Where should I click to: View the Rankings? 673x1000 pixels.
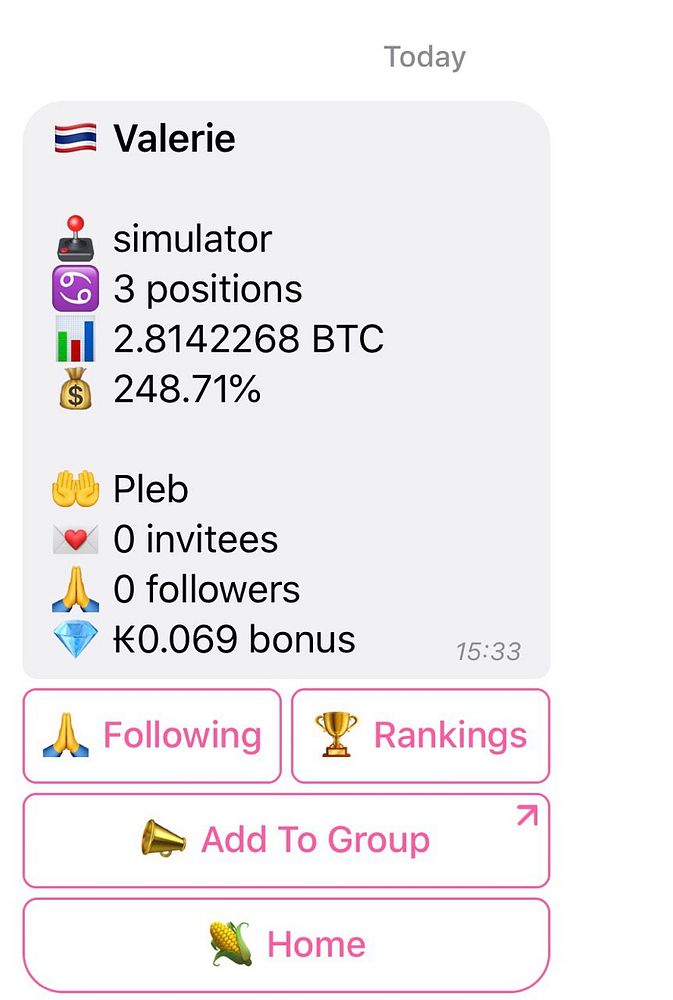[420, 736]
